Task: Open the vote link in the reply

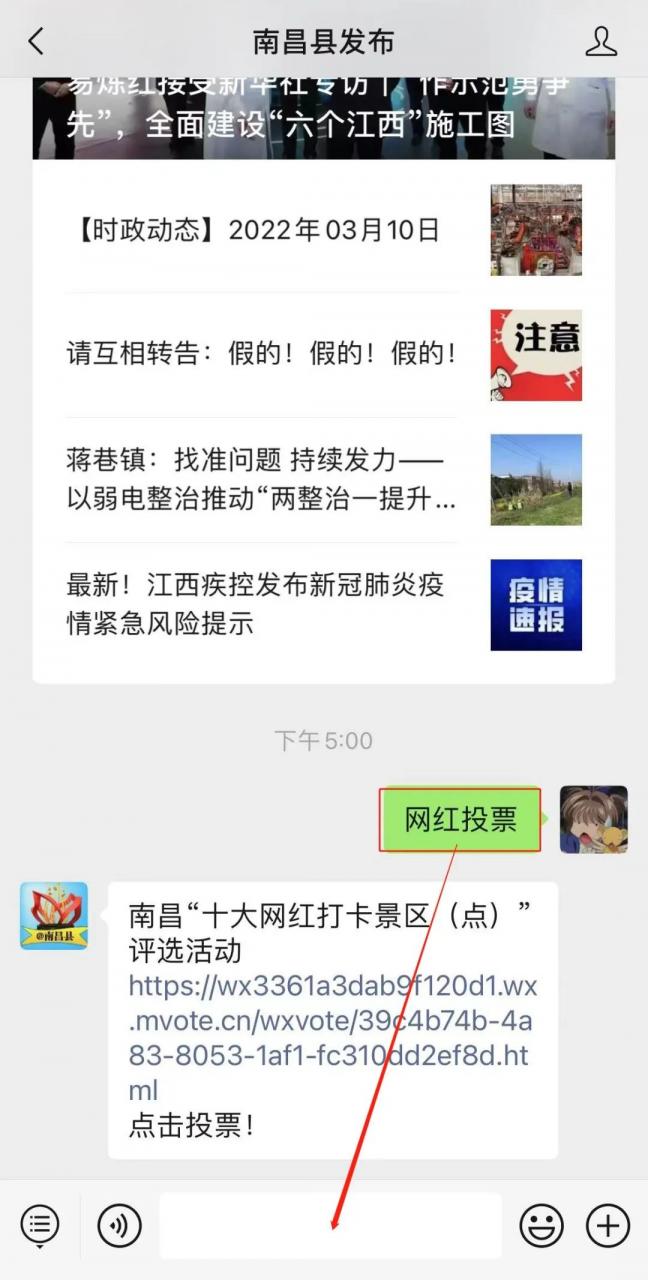Action: 332,1038
